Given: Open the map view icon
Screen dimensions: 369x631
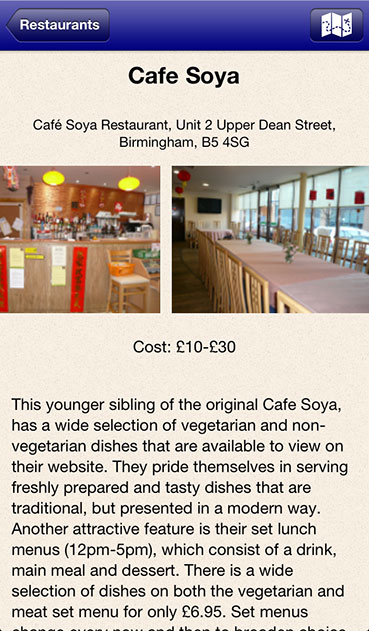Looking at the screenshot, I should click(x=336, y=25).
